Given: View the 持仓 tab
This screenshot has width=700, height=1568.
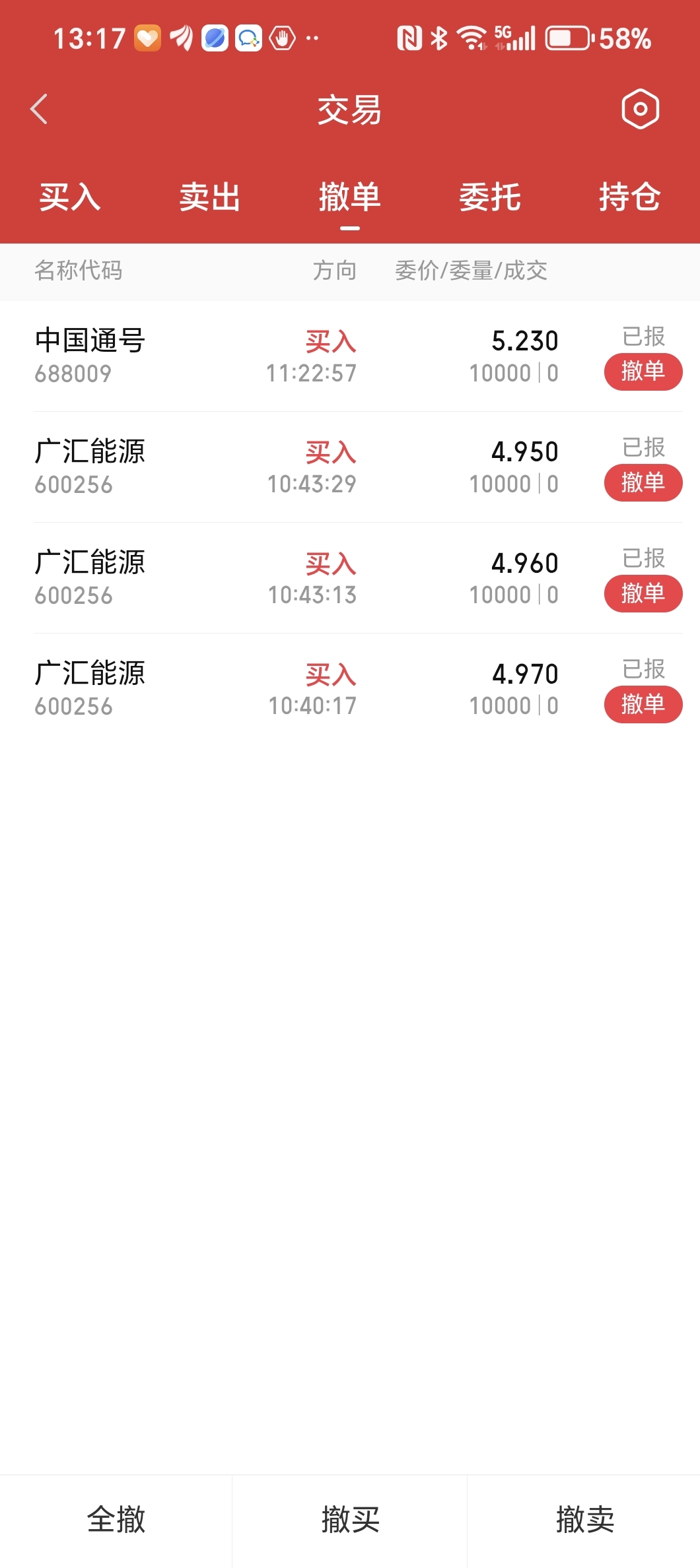Looking at the screenshot, I should point(630,197).
